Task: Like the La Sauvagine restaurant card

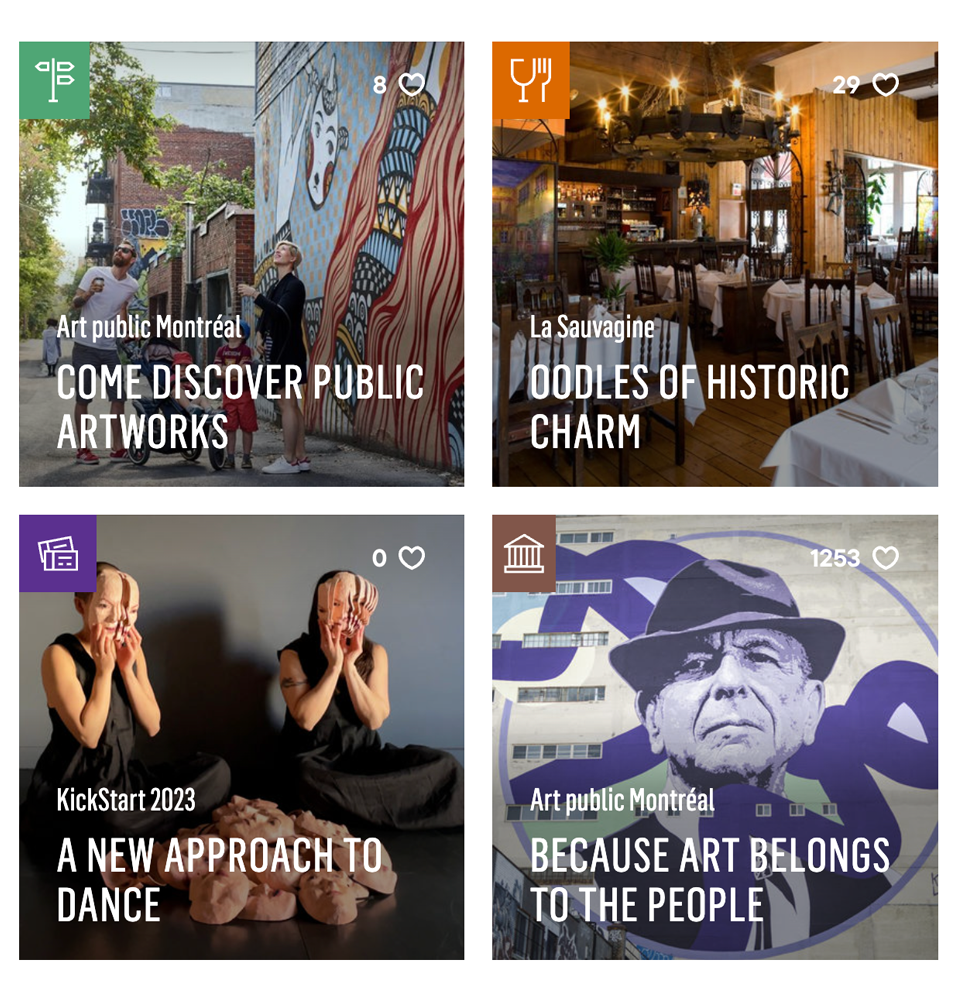Action: (x=885, y=85)
